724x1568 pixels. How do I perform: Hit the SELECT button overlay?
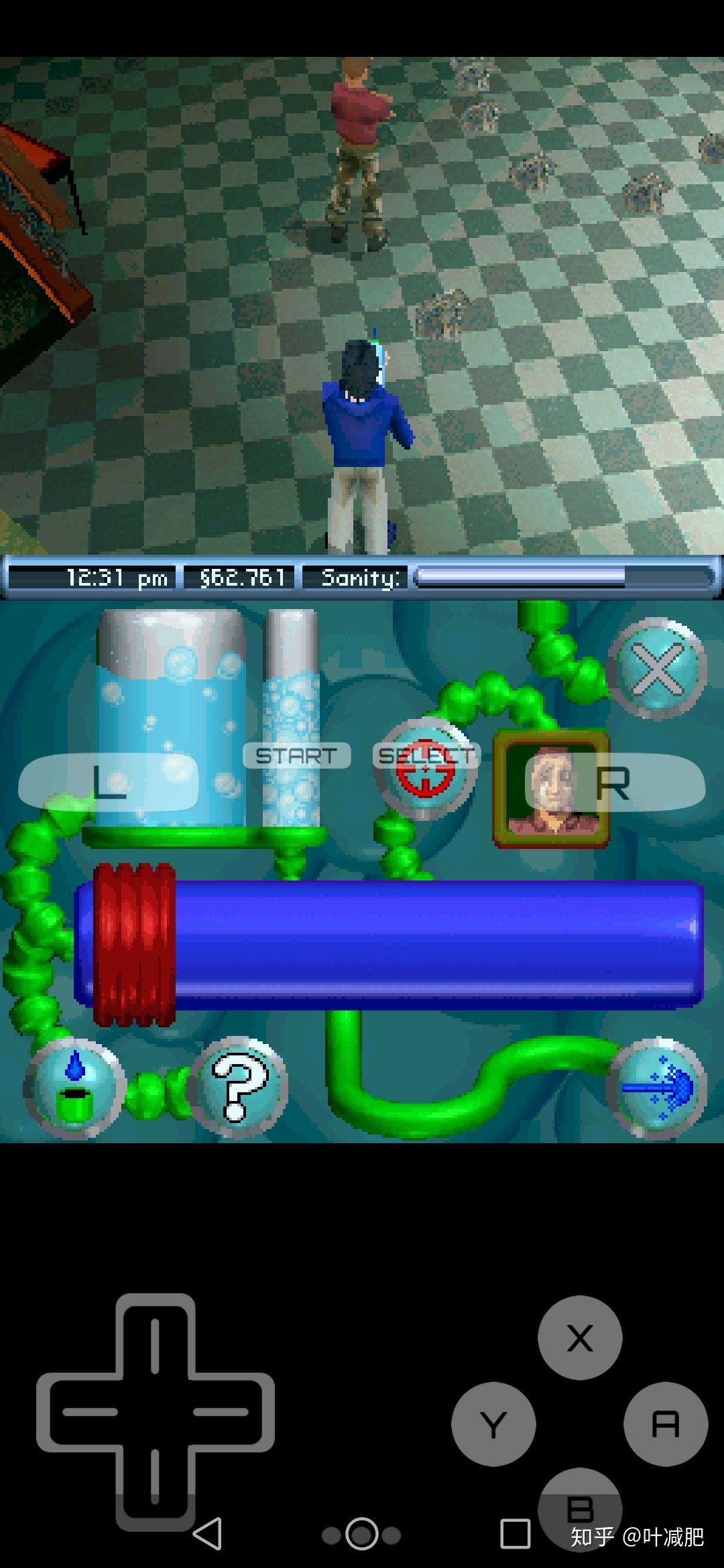[x=426, y=756]
